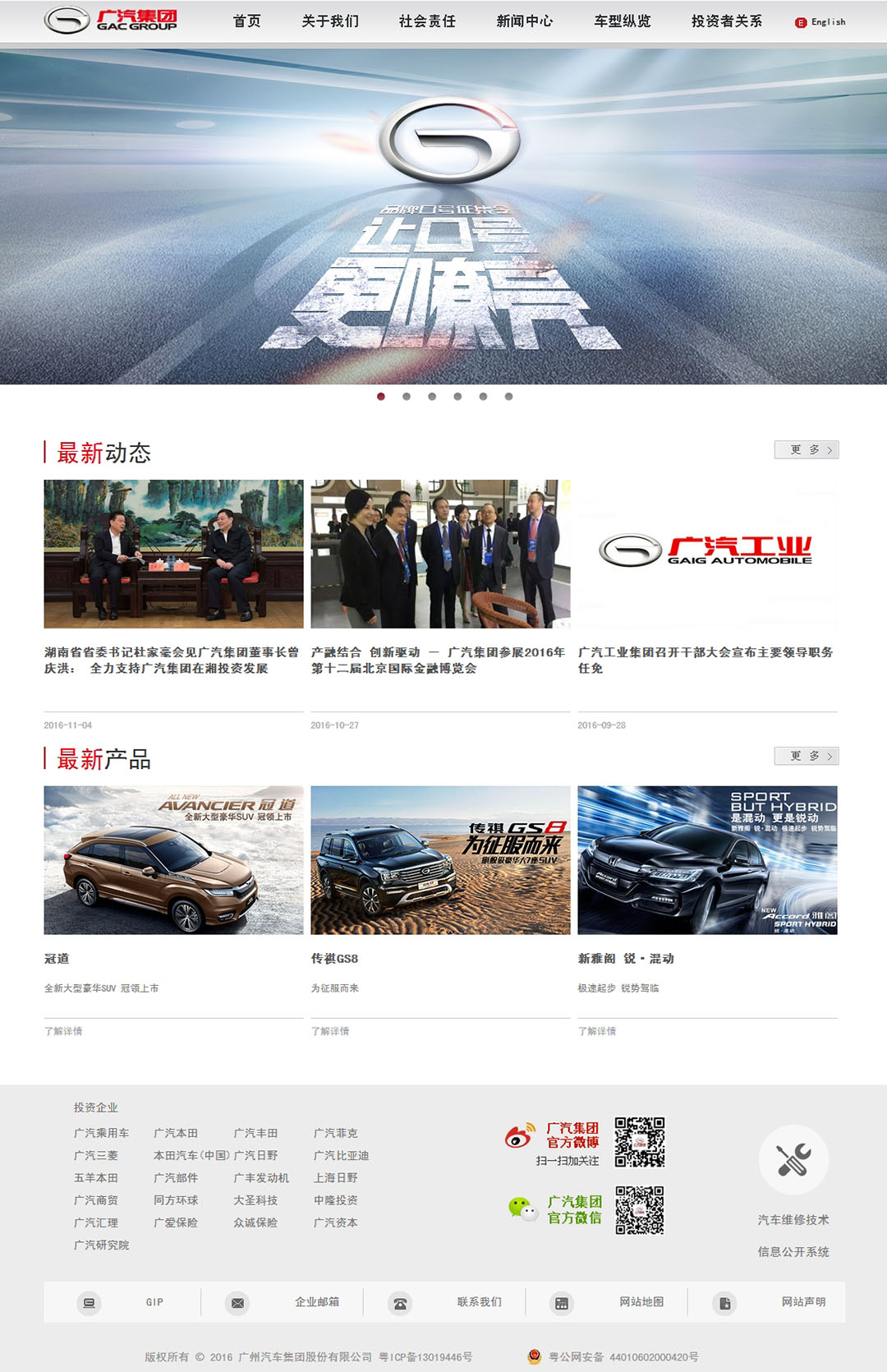Open 联系我们 in the footer
Screen dimensions: 887x1372
coord(479,1302)
